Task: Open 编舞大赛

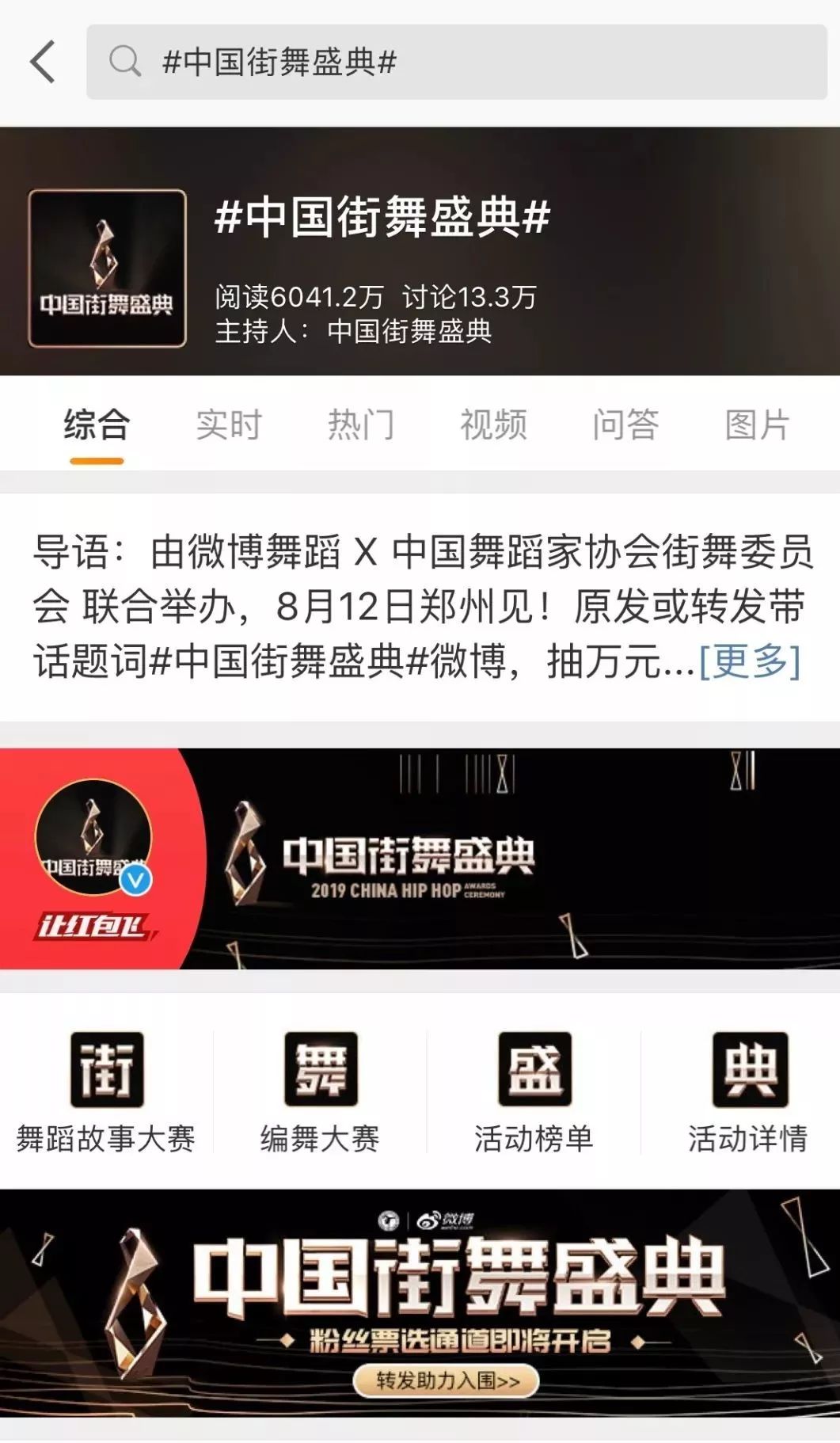Action: pyautogui.click(x=320, y=1091)
